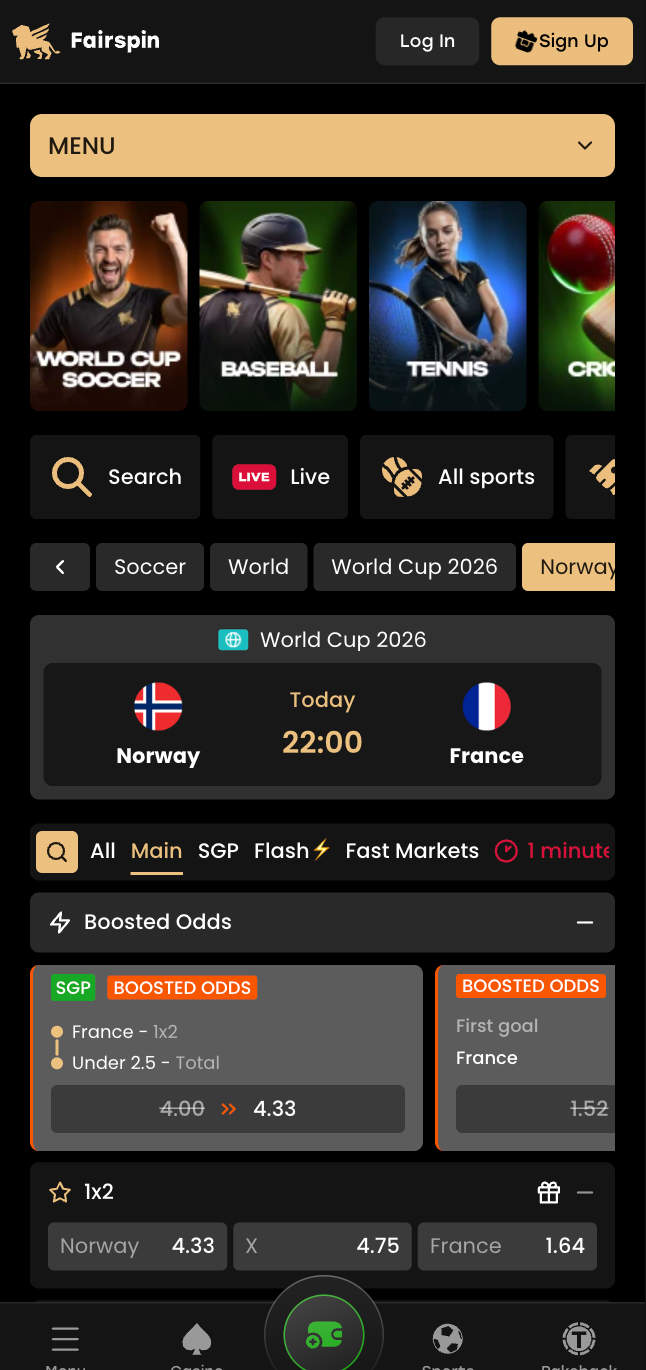Open the Sign Up page
Screen dimensions: 646x1370
[562, 41]
